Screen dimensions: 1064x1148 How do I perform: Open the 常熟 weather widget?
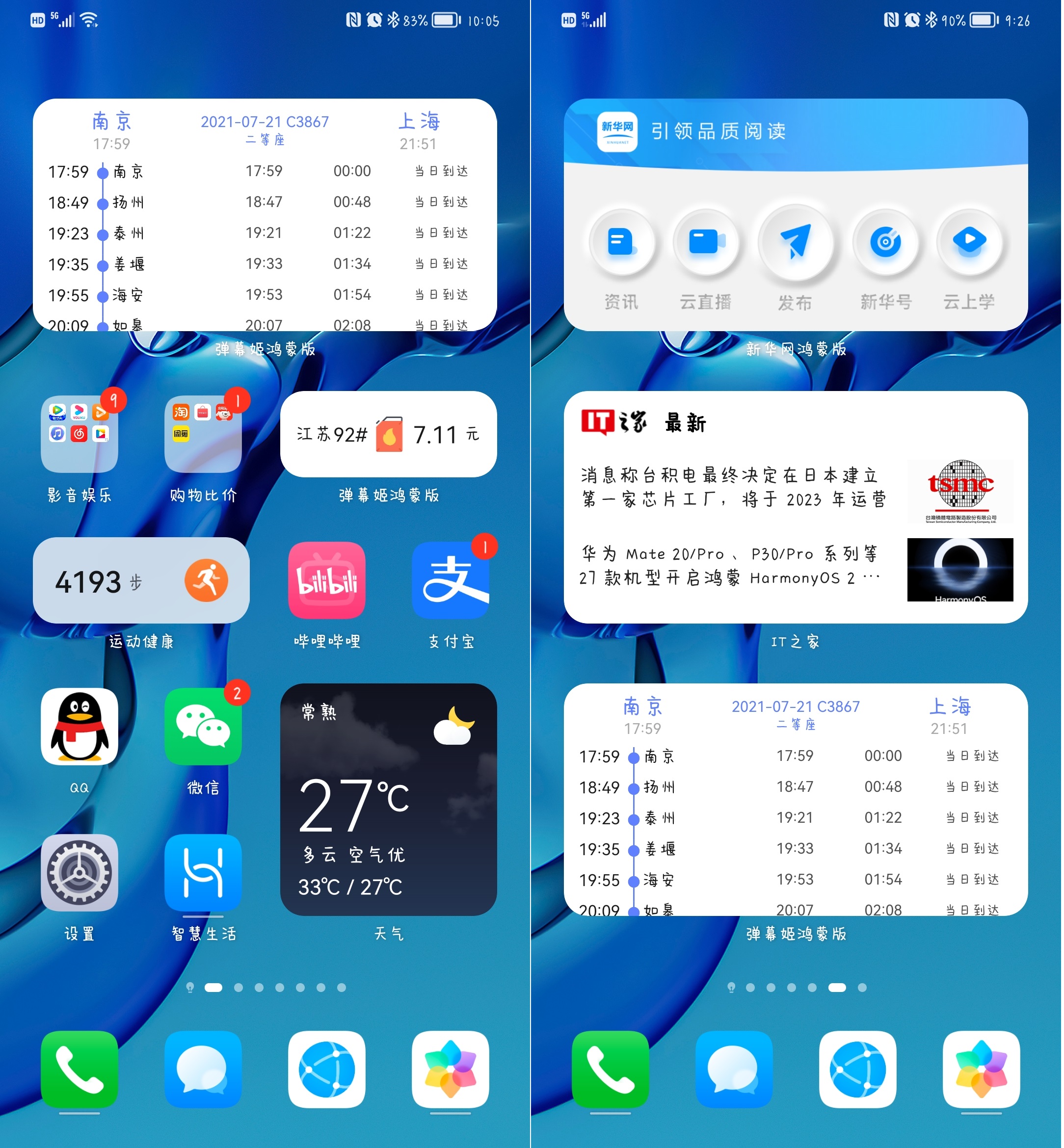pos(389,800)
